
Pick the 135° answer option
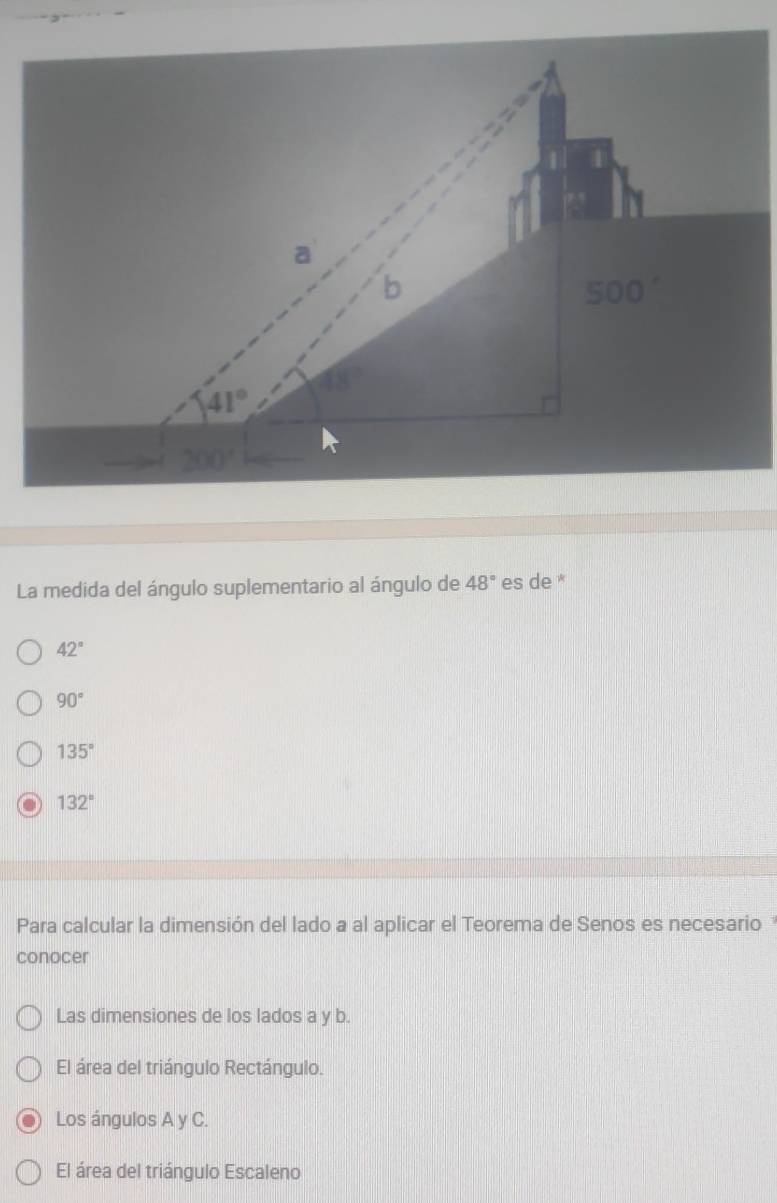pos(32,751)
